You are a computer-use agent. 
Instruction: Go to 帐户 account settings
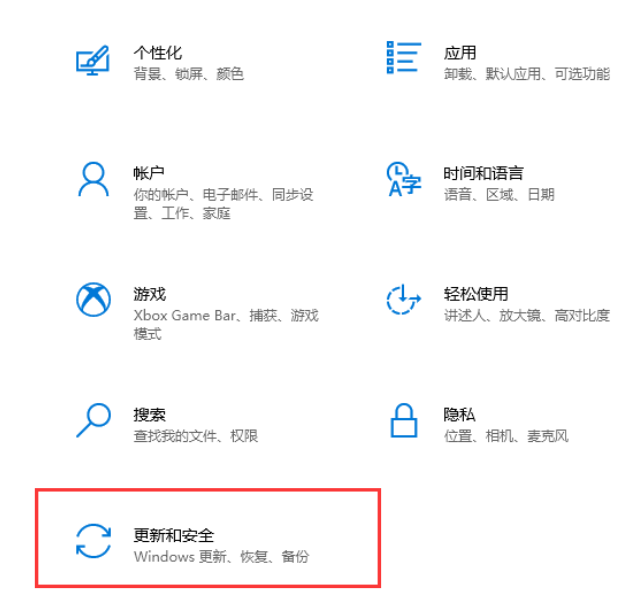[149, 174]
